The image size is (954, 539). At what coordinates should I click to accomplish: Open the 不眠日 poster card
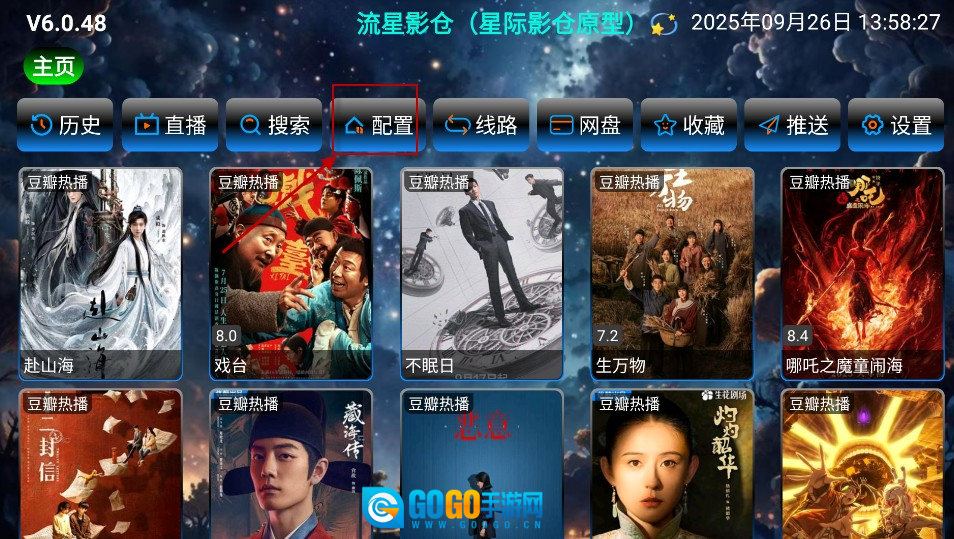(481, 273)
